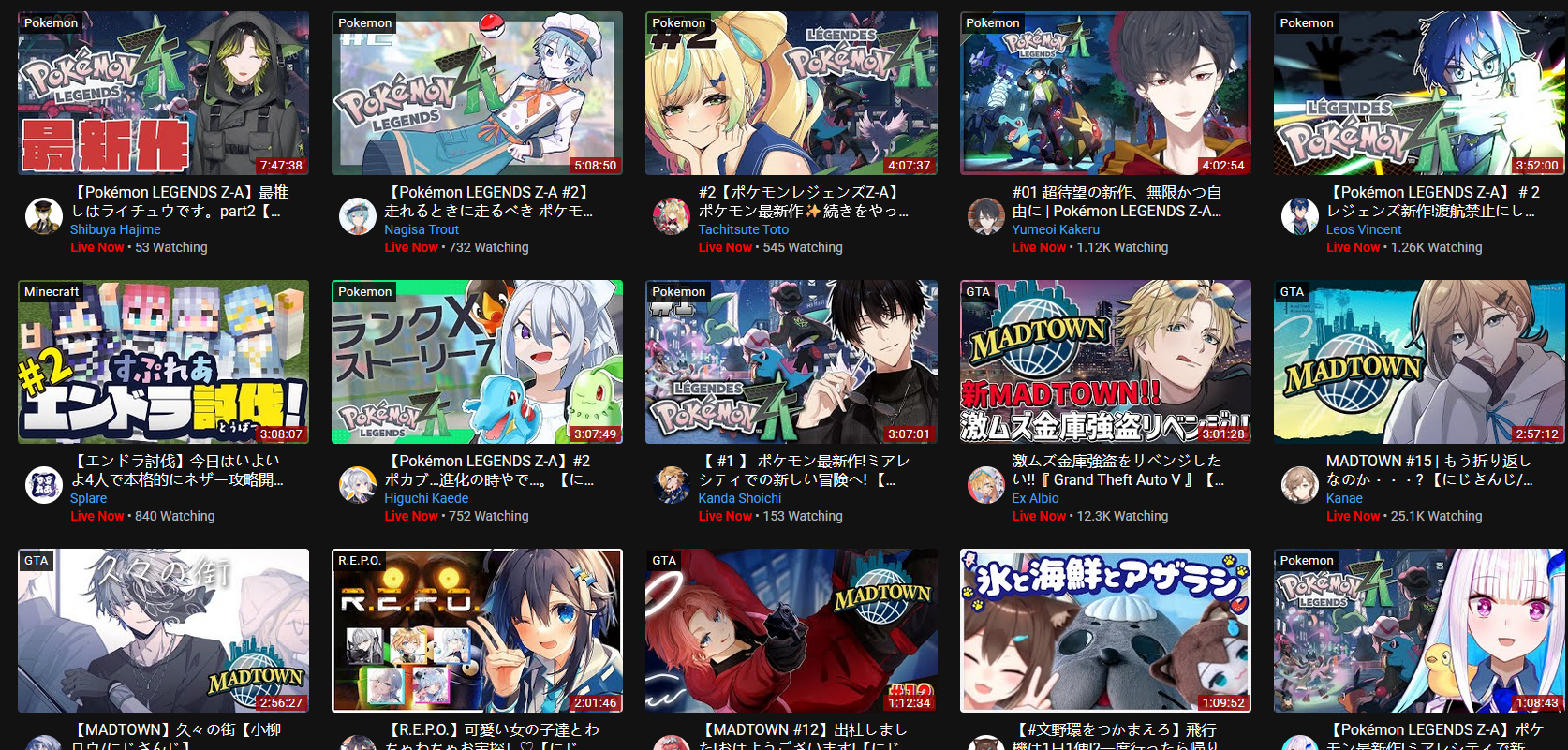Watch Kanda Shoichi's #1 Pokémon stream
The width and height of the screenshot is (1568, 750).
click(791, 361)
